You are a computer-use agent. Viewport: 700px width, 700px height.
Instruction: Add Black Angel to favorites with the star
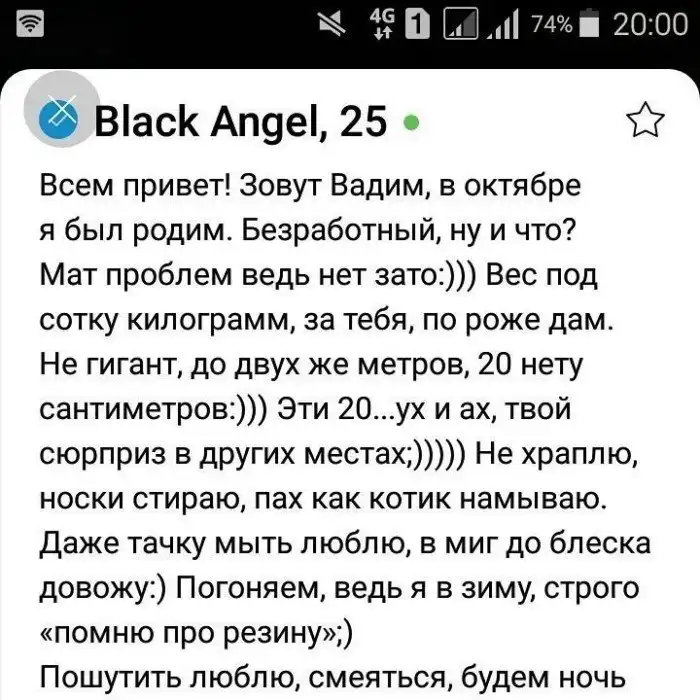click(x=644, y=121)
